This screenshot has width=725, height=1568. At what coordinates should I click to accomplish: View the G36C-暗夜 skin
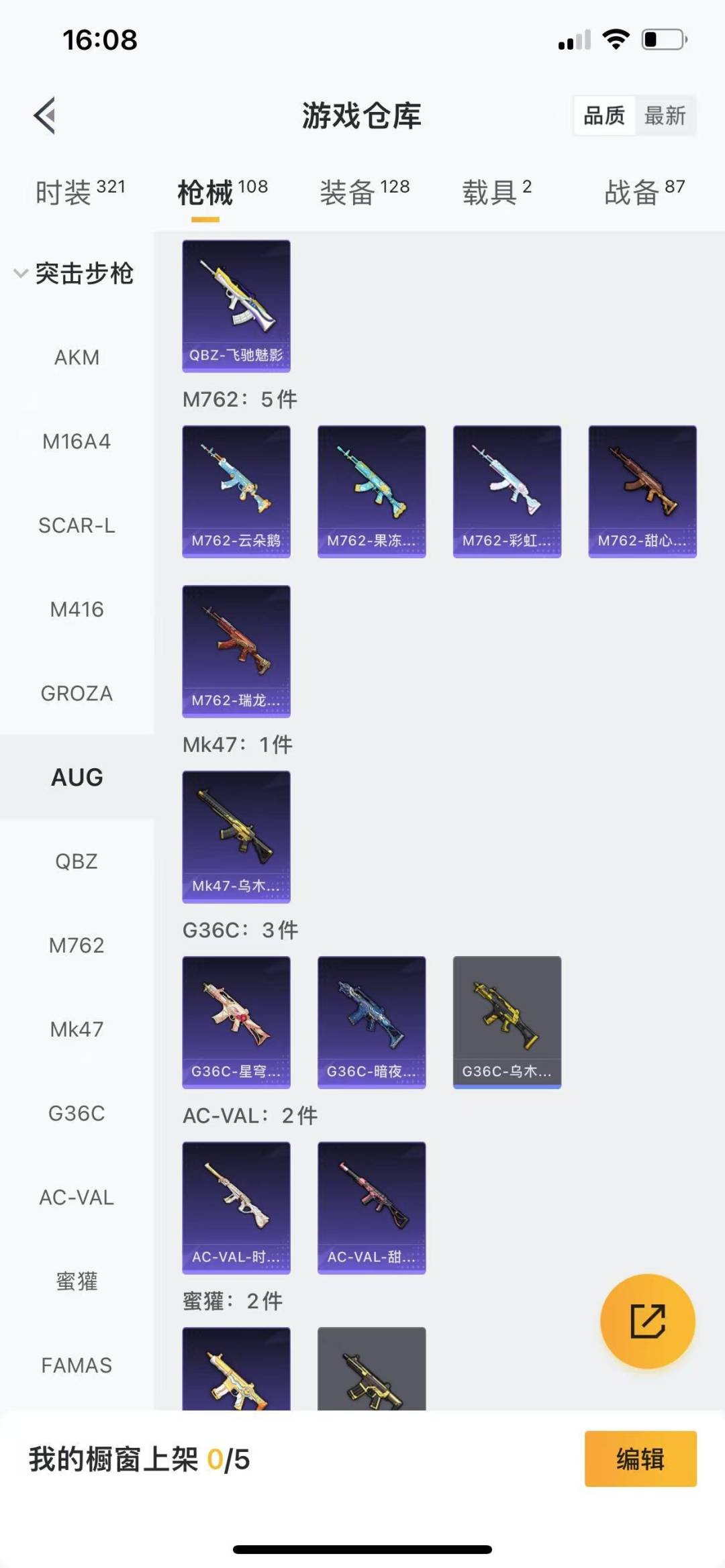pos(371,1022)
